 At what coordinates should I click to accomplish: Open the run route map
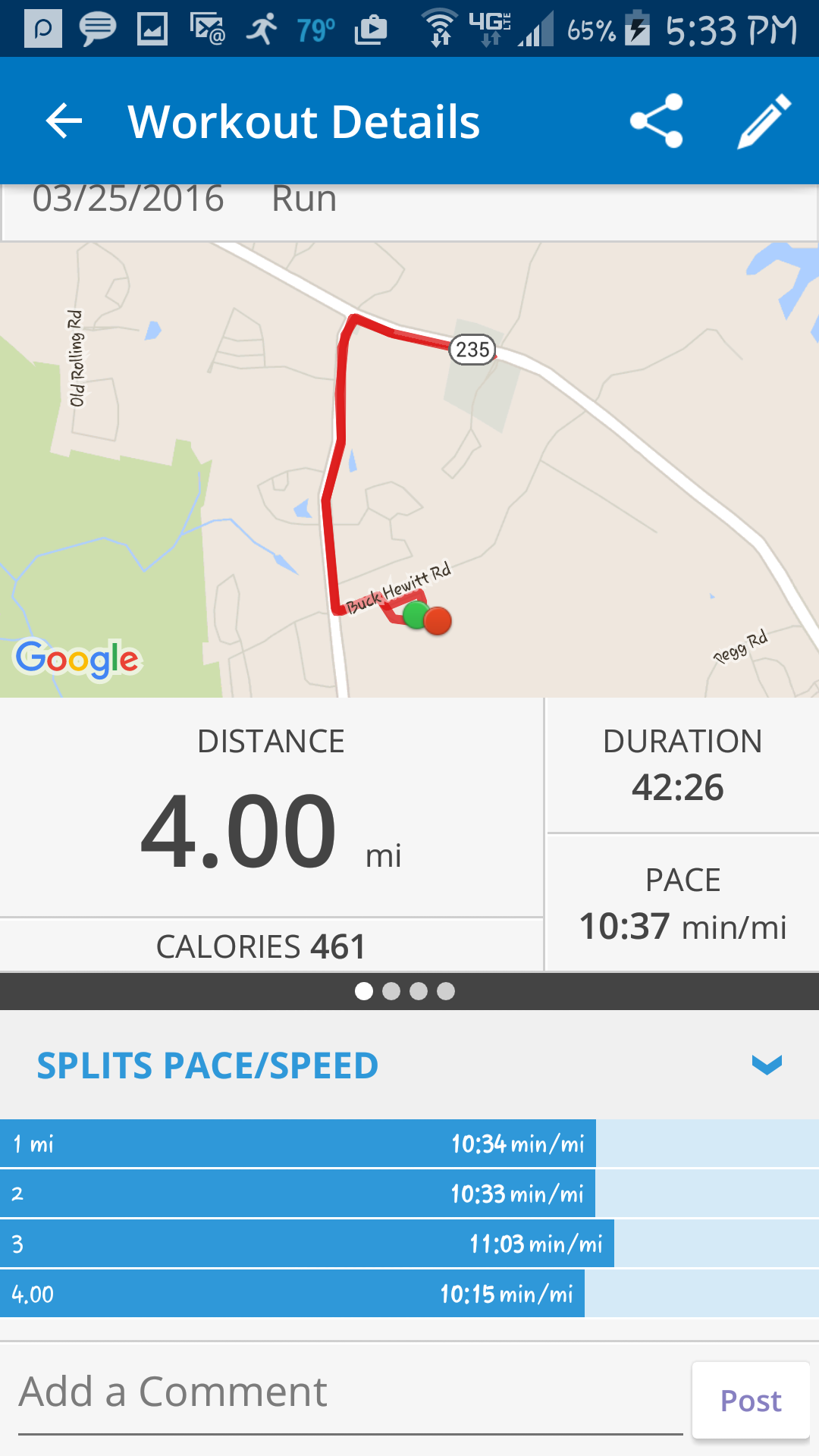pos(409,470)
